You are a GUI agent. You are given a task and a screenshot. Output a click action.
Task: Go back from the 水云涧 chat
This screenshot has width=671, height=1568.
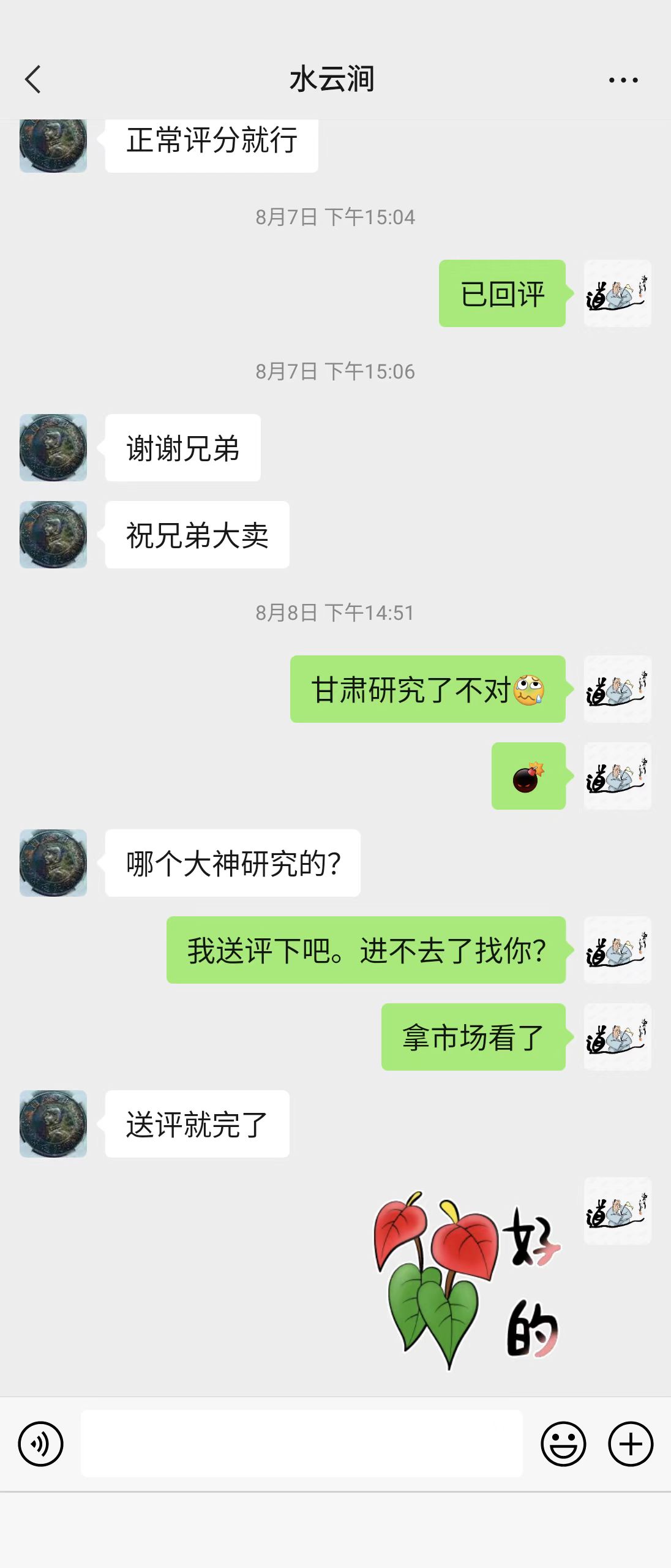[x=33, y=80]
